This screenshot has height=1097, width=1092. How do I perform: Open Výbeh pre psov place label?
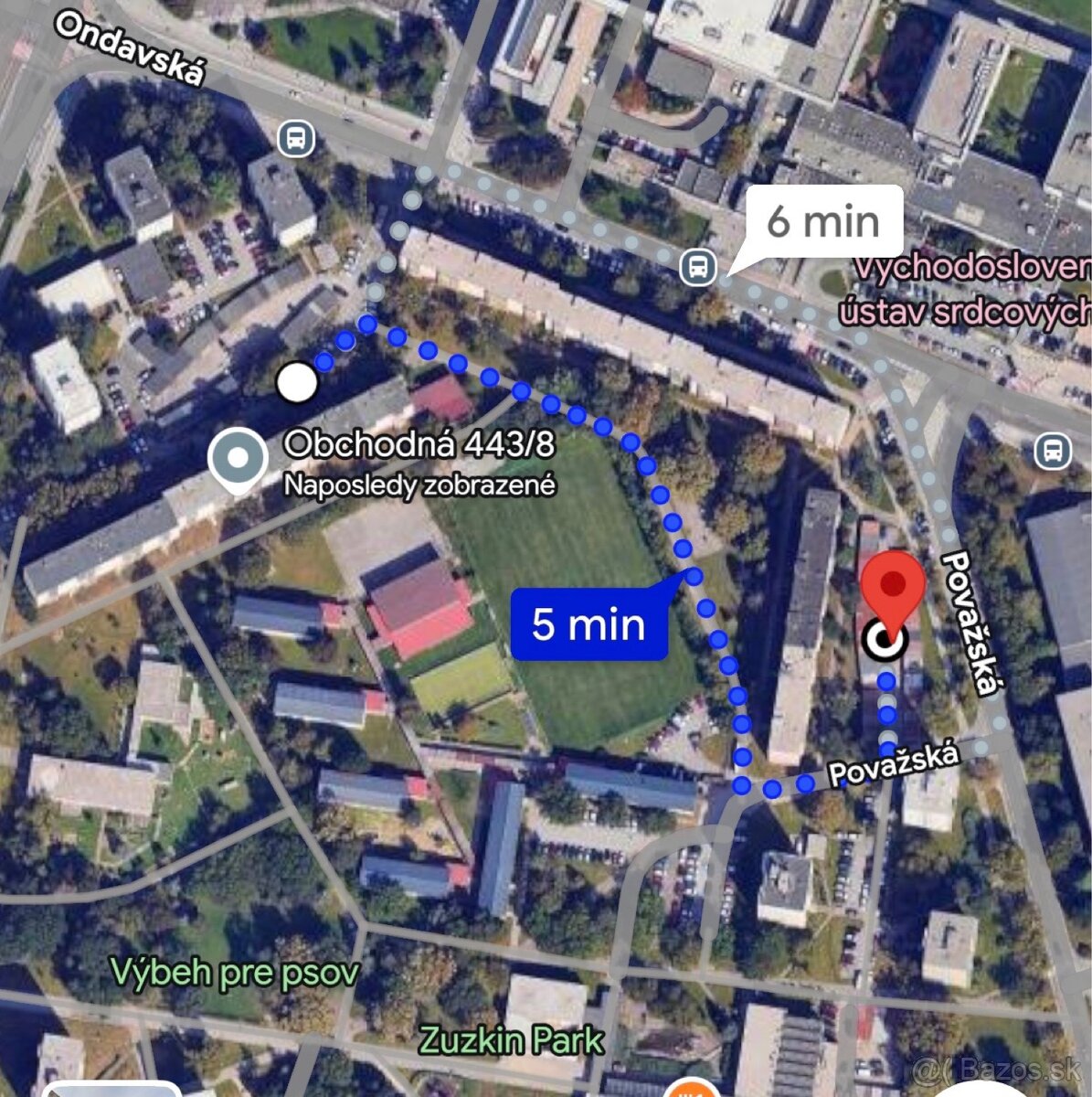235,972
